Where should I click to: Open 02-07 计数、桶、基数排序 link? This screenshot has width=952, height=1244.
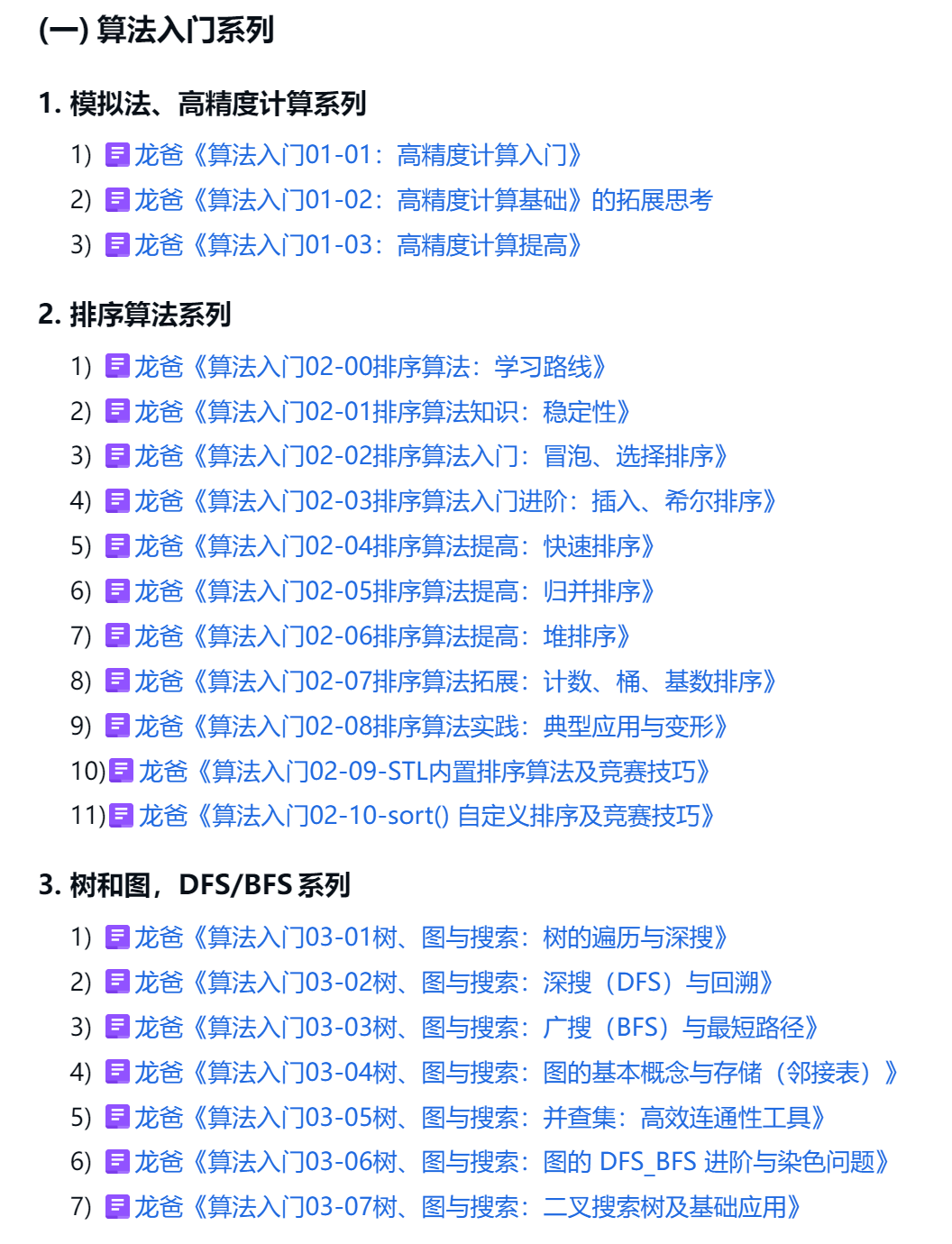click(x=455, y=681)
